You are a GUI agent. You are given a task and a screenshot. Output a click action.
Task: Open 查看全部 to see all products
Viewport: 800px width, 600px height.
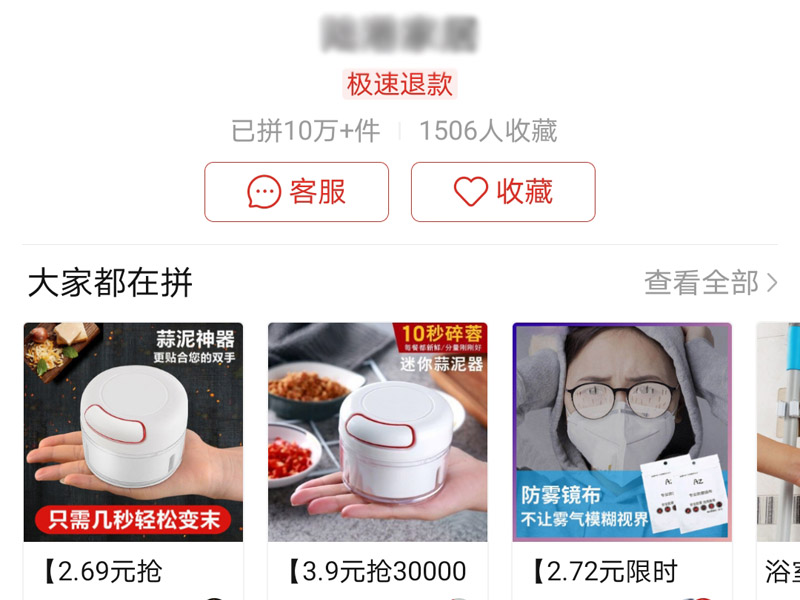710,283
